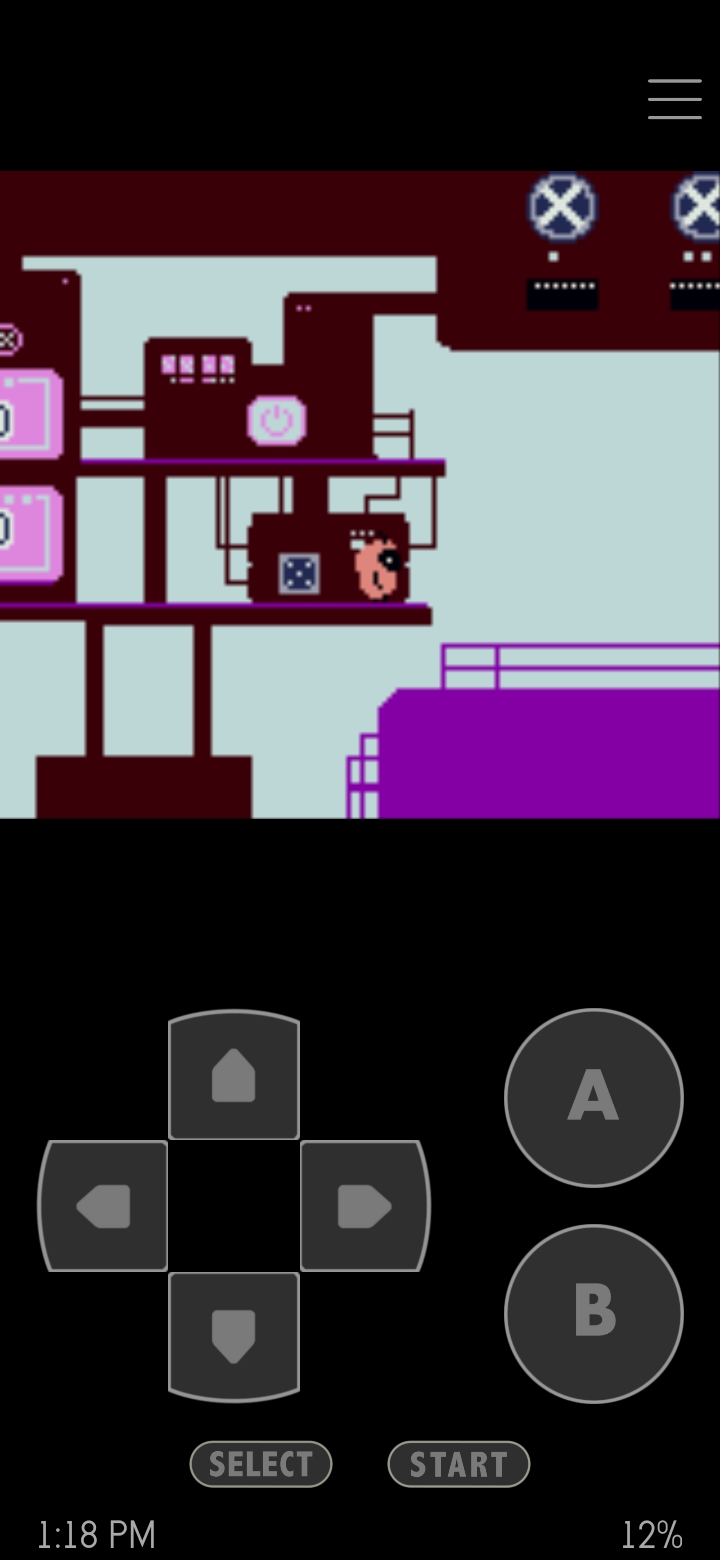Open the emulator hamburger menu

674,99
